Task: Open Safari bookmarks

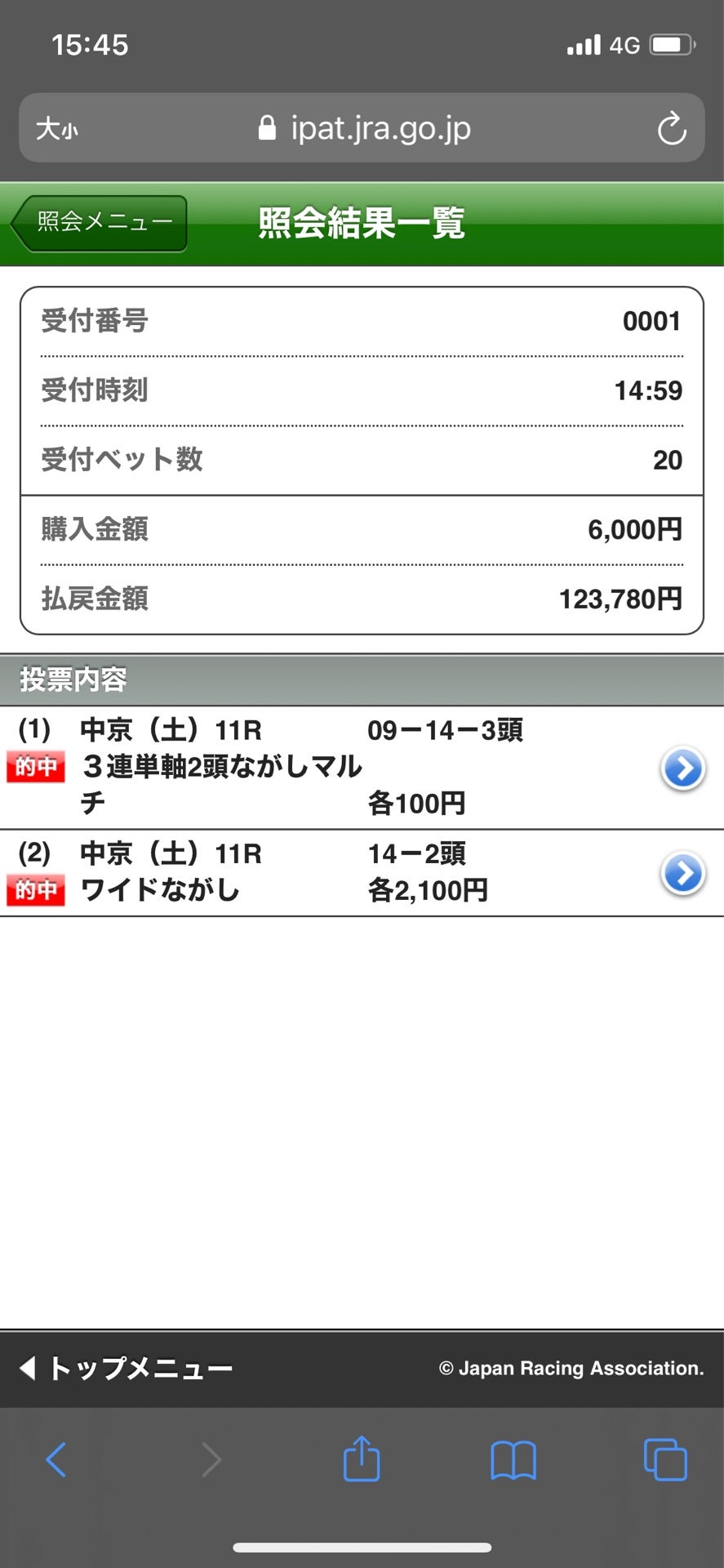Action: tap(513, 1459)
